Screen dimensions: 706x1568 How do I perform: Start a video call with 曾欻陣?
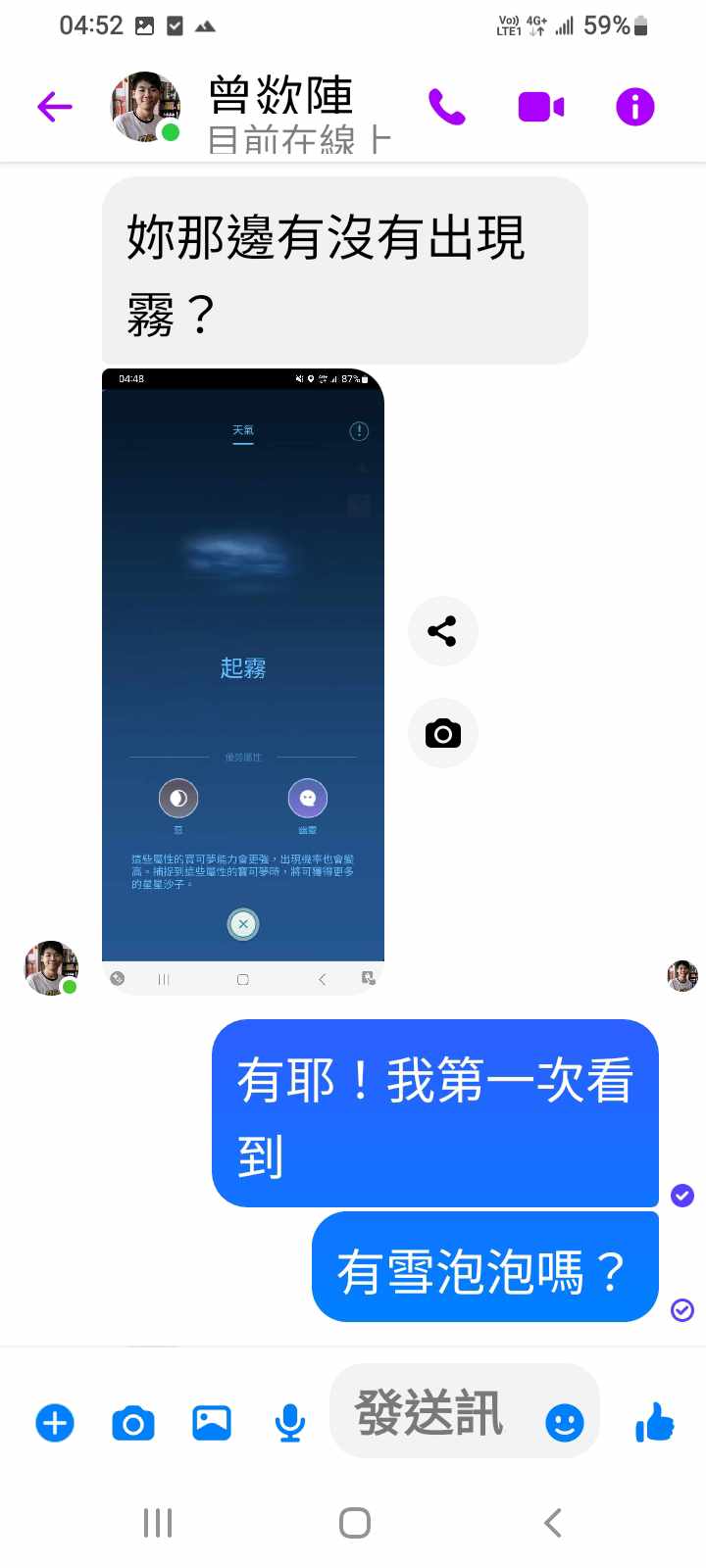(x=540, y=107)
